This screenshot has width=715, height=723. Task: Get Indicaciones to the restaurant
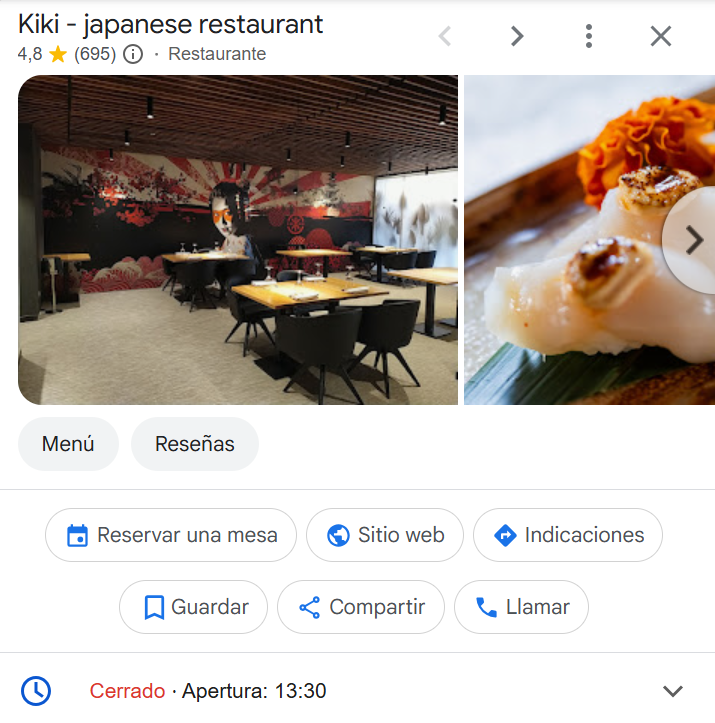coord(568,535)
